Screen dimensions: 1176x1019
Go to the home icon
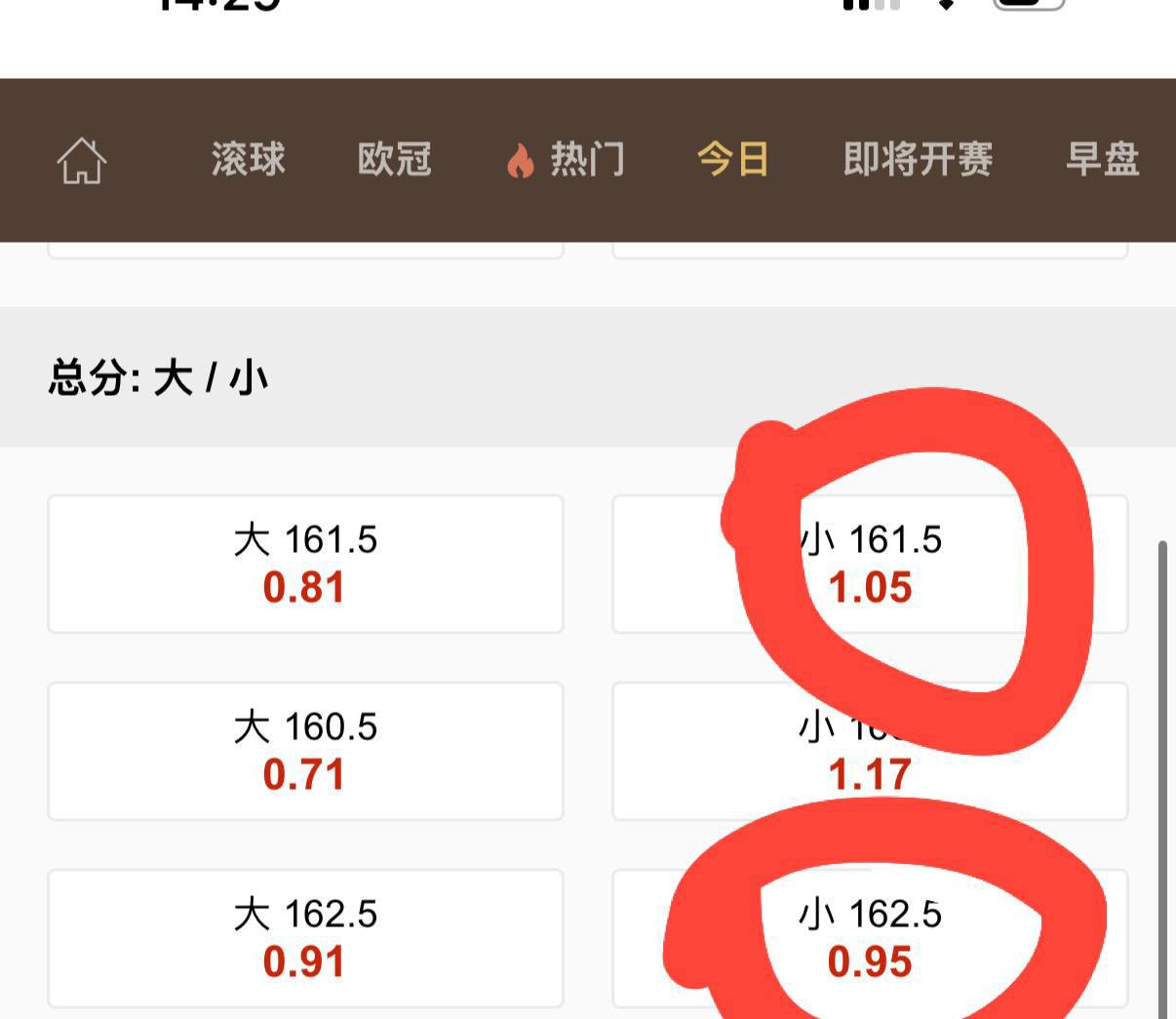(82, 160)
